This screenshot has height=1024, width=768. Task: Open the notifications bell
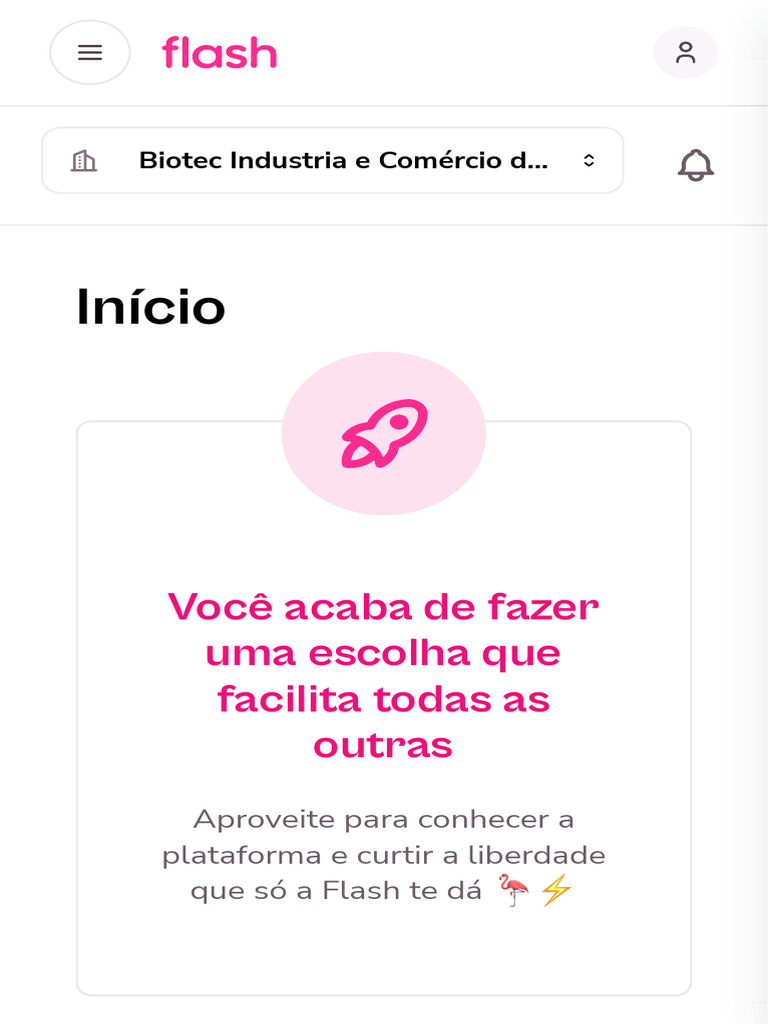tap(696, 164)
